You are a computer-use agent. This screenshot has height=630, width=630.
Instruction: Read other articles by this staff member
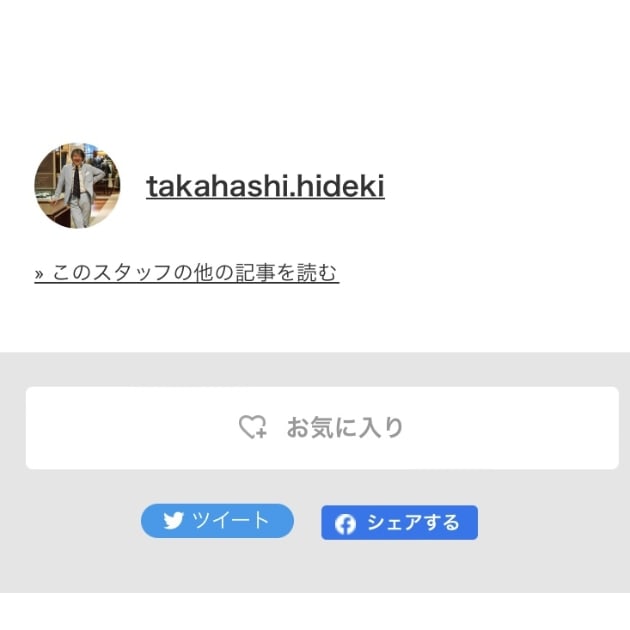(187, 272)
